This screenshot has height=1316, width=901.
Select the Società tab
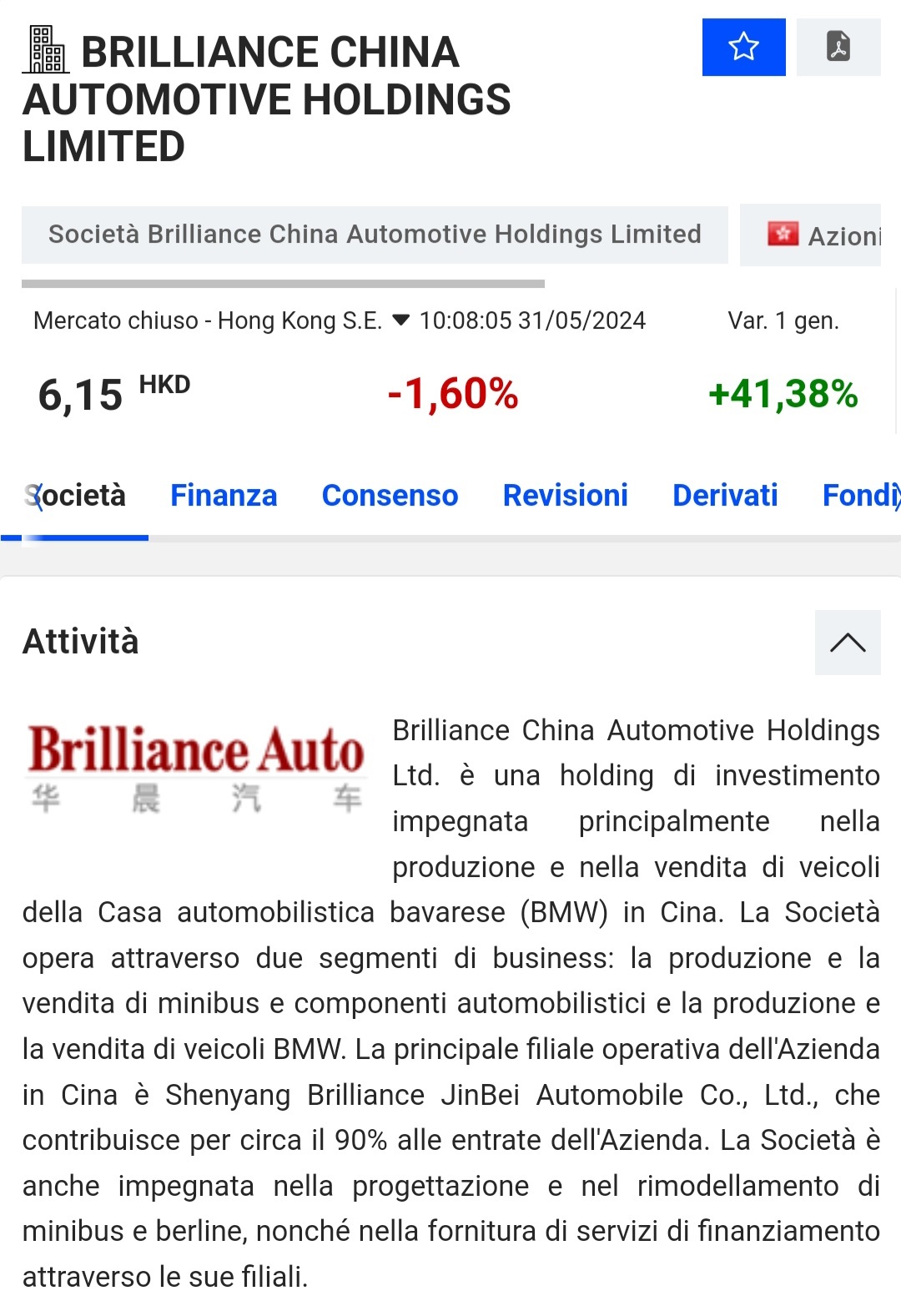(77, 496)
